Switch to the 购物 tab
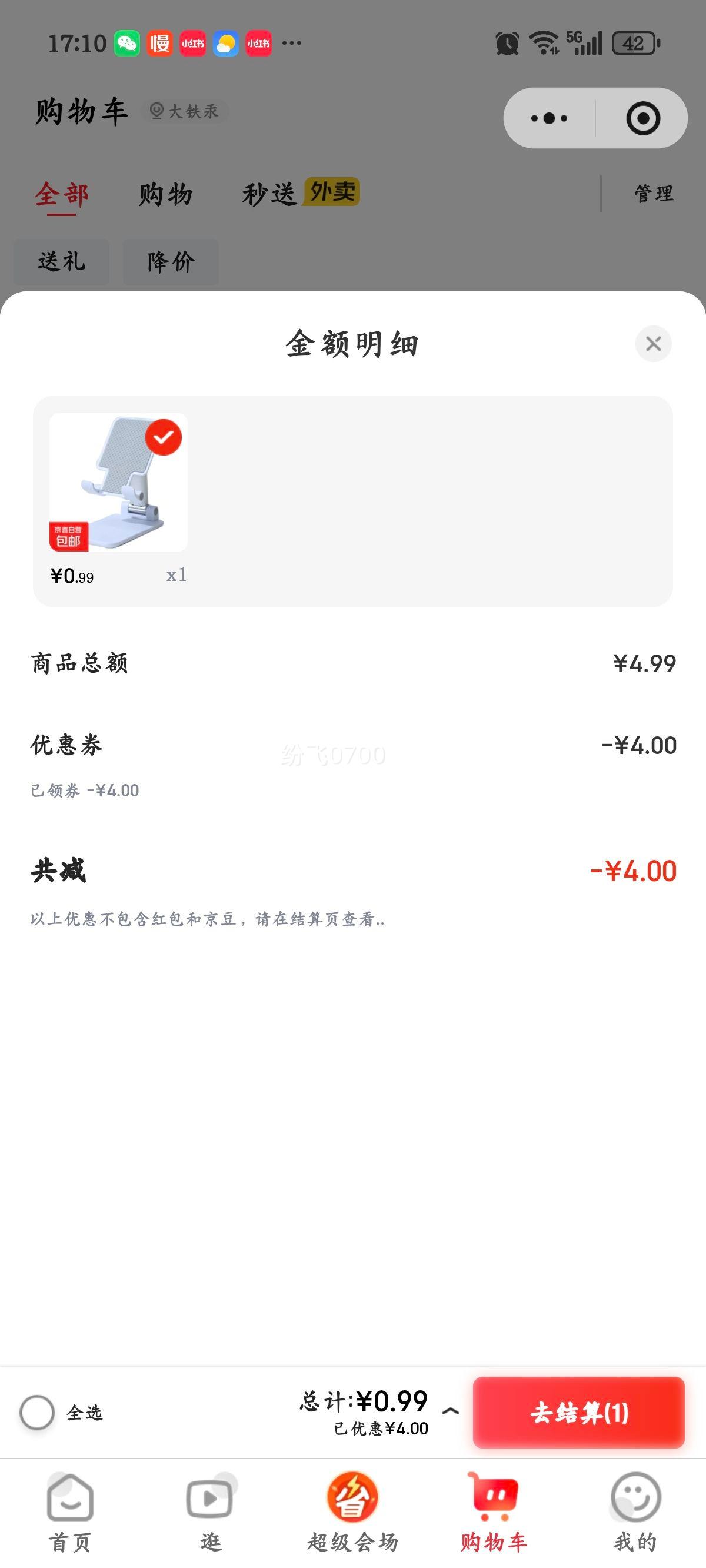Screen dimensions: 706x1568 [x=165, y=194]
